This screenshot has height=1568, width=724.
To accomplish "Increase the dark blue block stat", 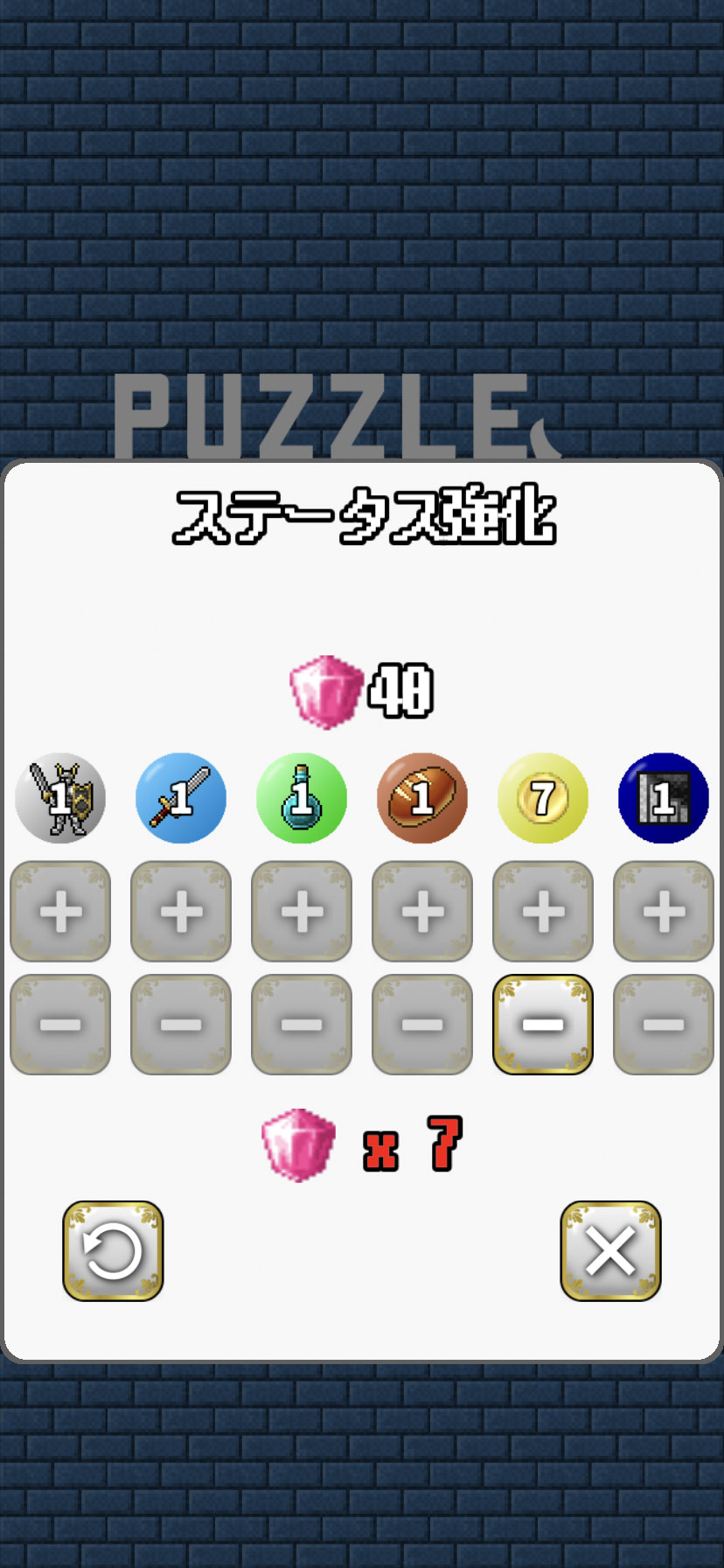I will pyautogui.click(x=664, y=911).
